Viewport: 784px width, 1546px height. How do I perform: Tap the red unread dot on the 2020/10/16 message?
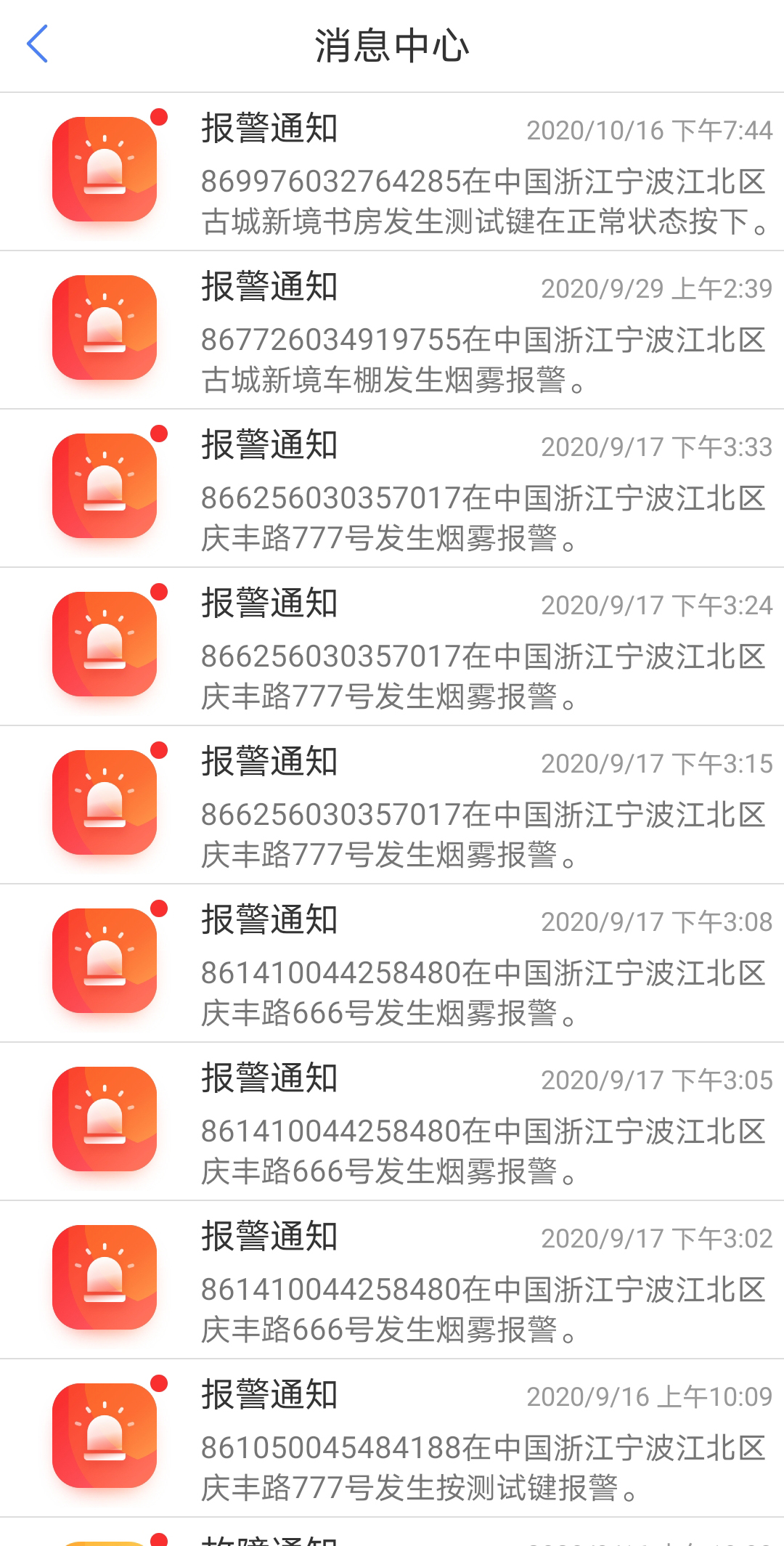point(160,116)
